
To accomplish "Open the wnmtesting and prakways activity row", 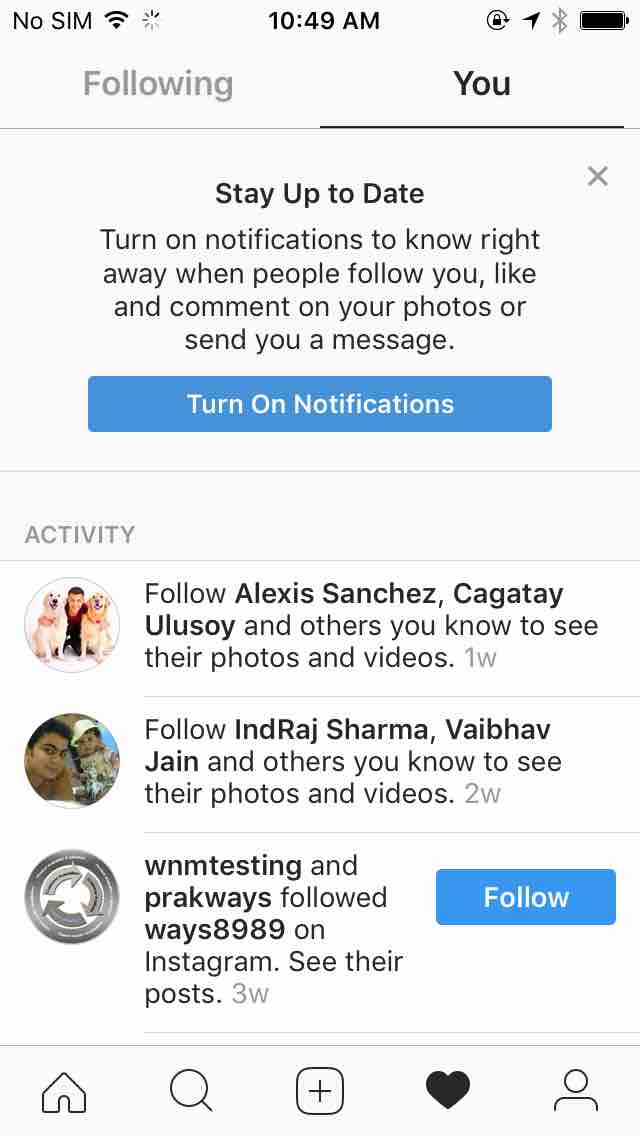I will tap(275, 930).
